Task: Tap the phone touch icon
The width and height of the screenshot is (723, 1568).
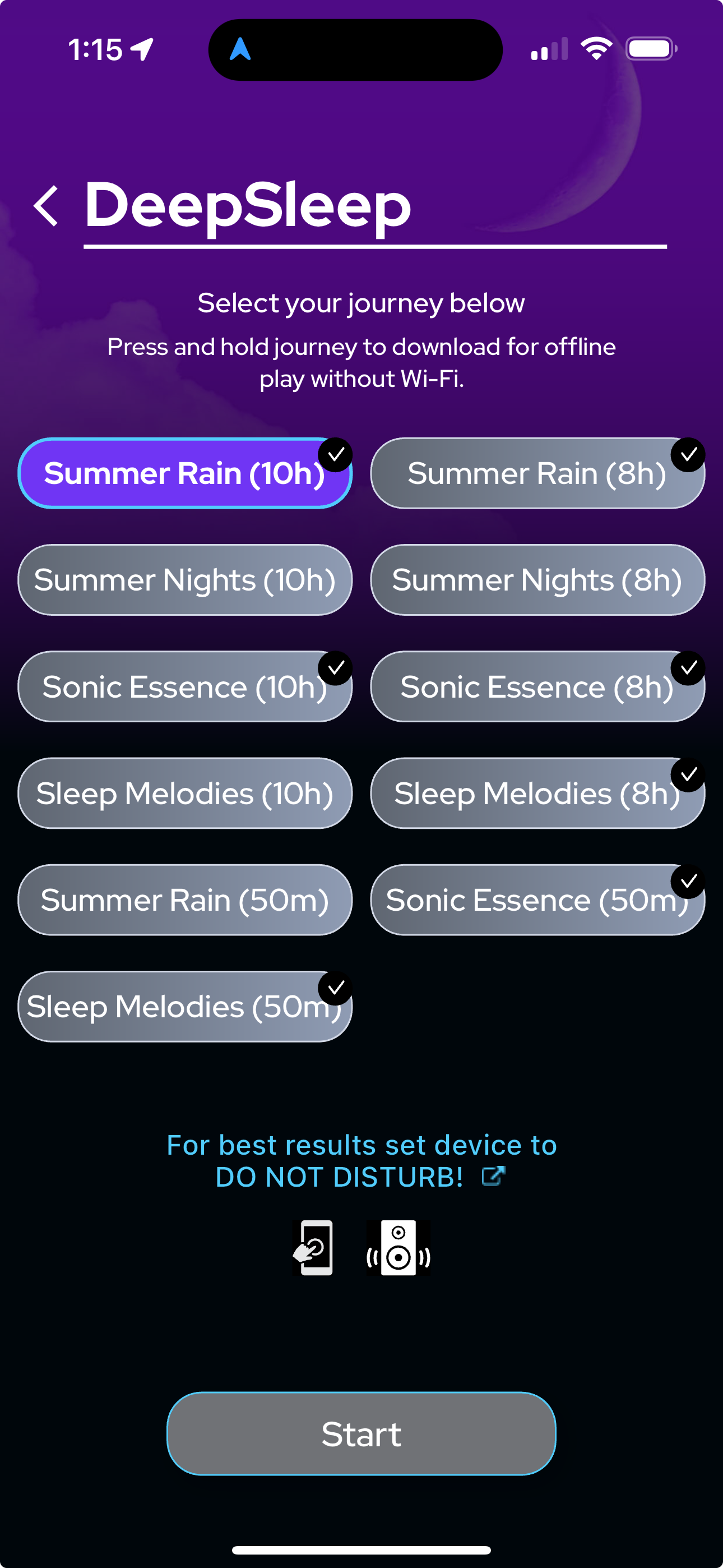Action: tap(313, 1247)
